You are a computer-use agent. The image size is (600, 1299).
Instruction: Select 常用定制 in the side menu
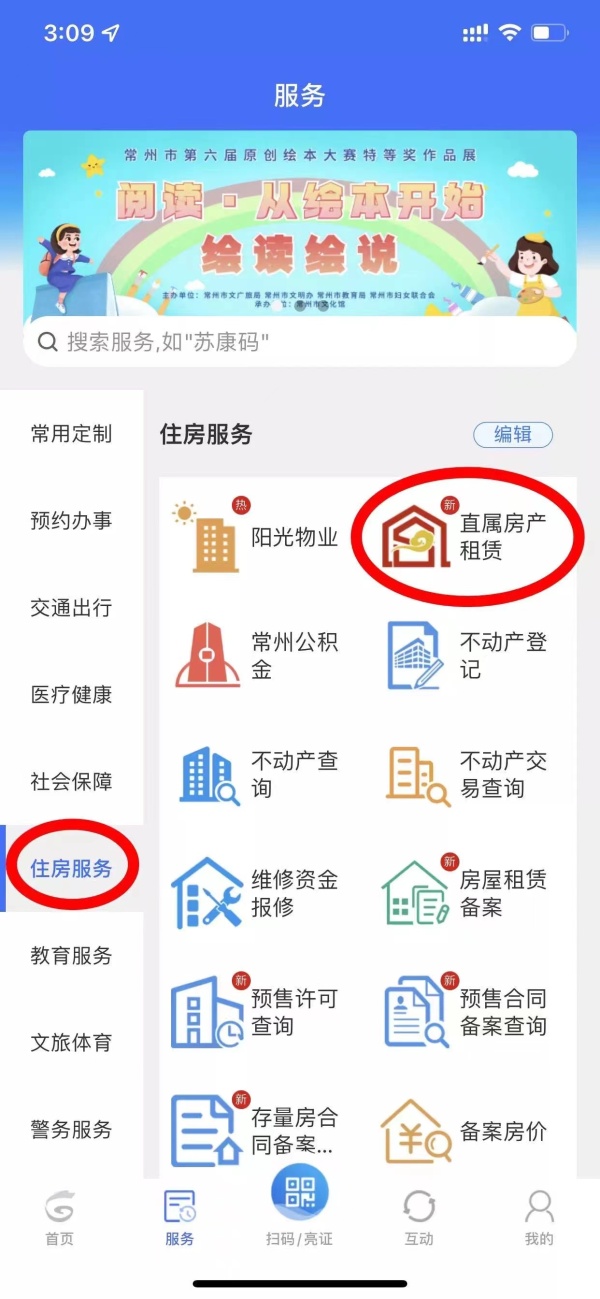[71, 434]
